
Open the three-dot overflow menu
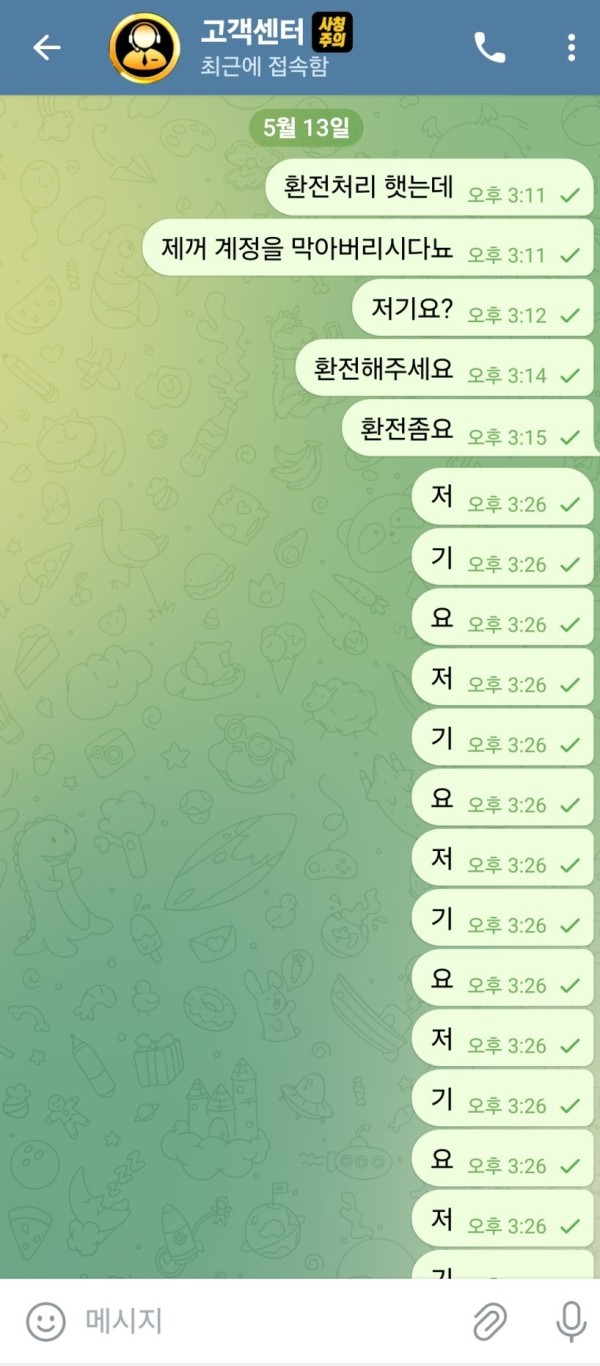coord(571,47)
